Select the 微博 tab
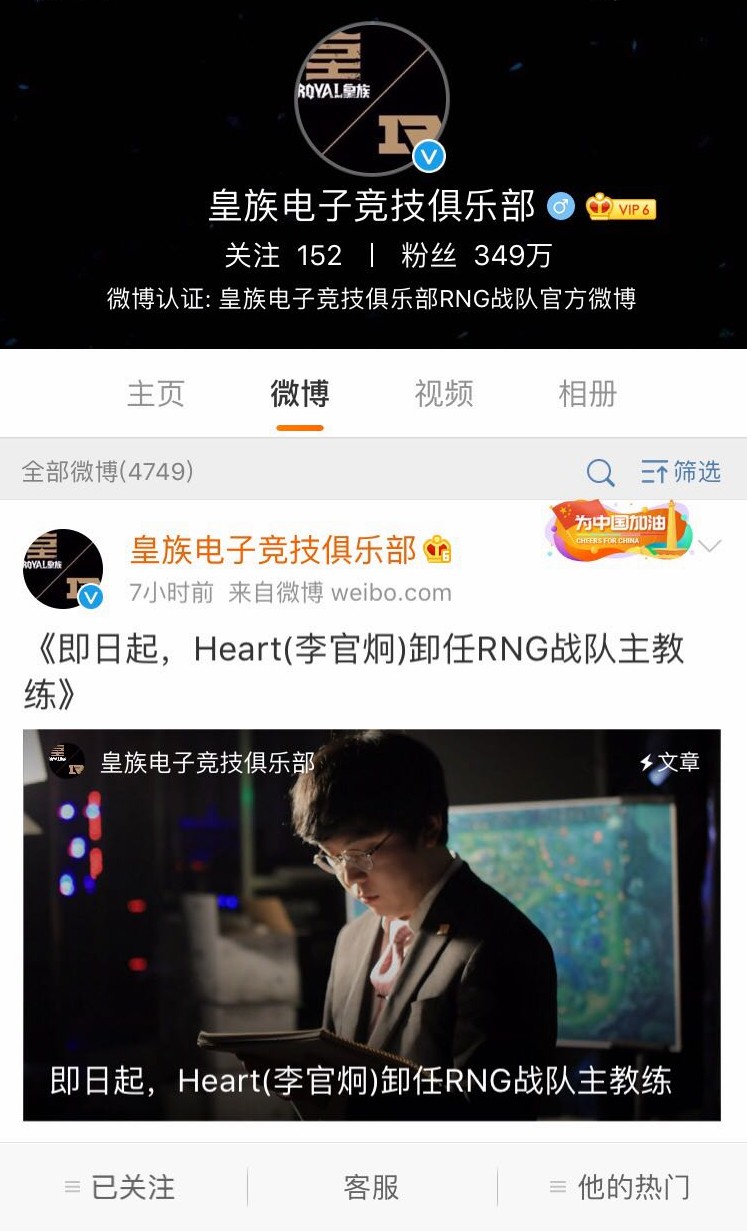This screenshot has height=1231, width=747. point(300,394)
